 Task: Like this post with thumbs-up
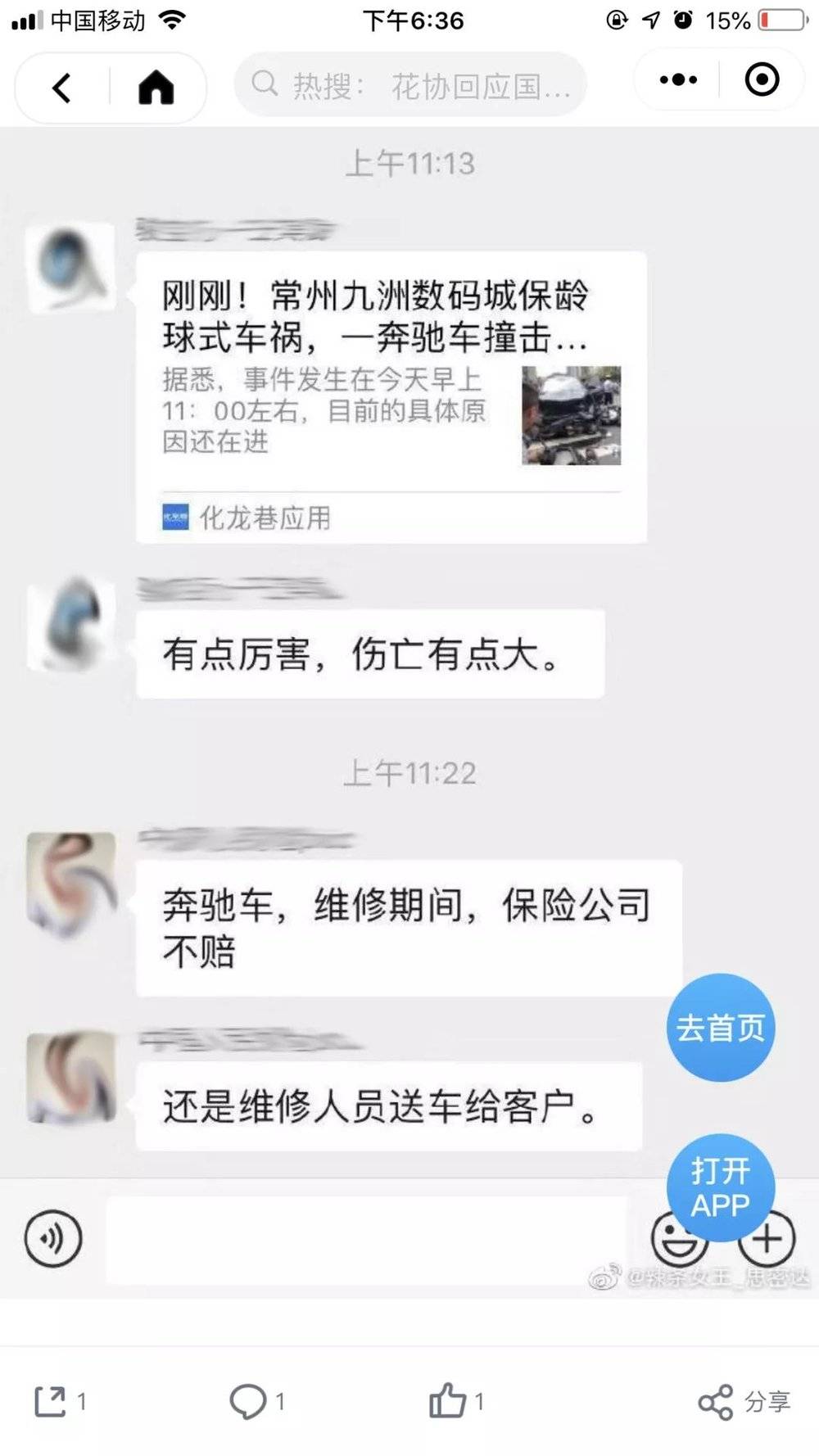point(455,1401)
